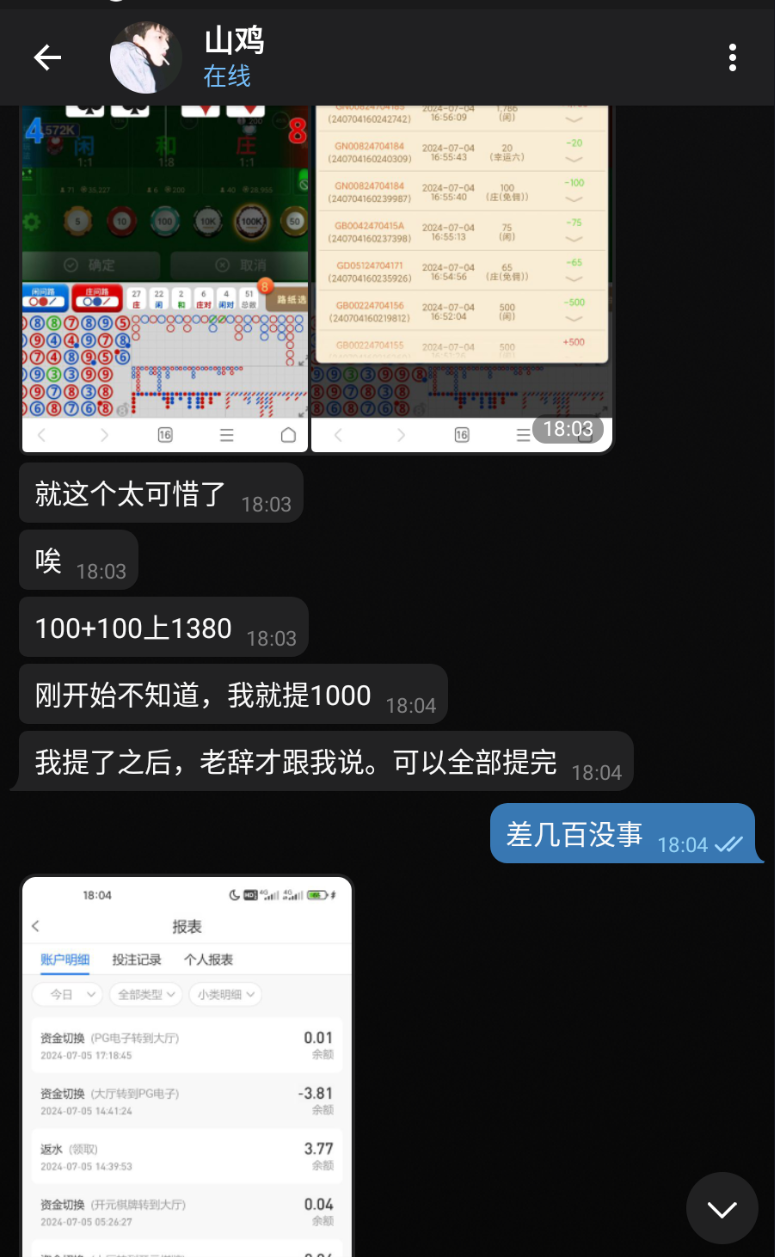This screenshot has width=775, height=1257.
Task: Go back to the chat list
Action: [47, 58]
